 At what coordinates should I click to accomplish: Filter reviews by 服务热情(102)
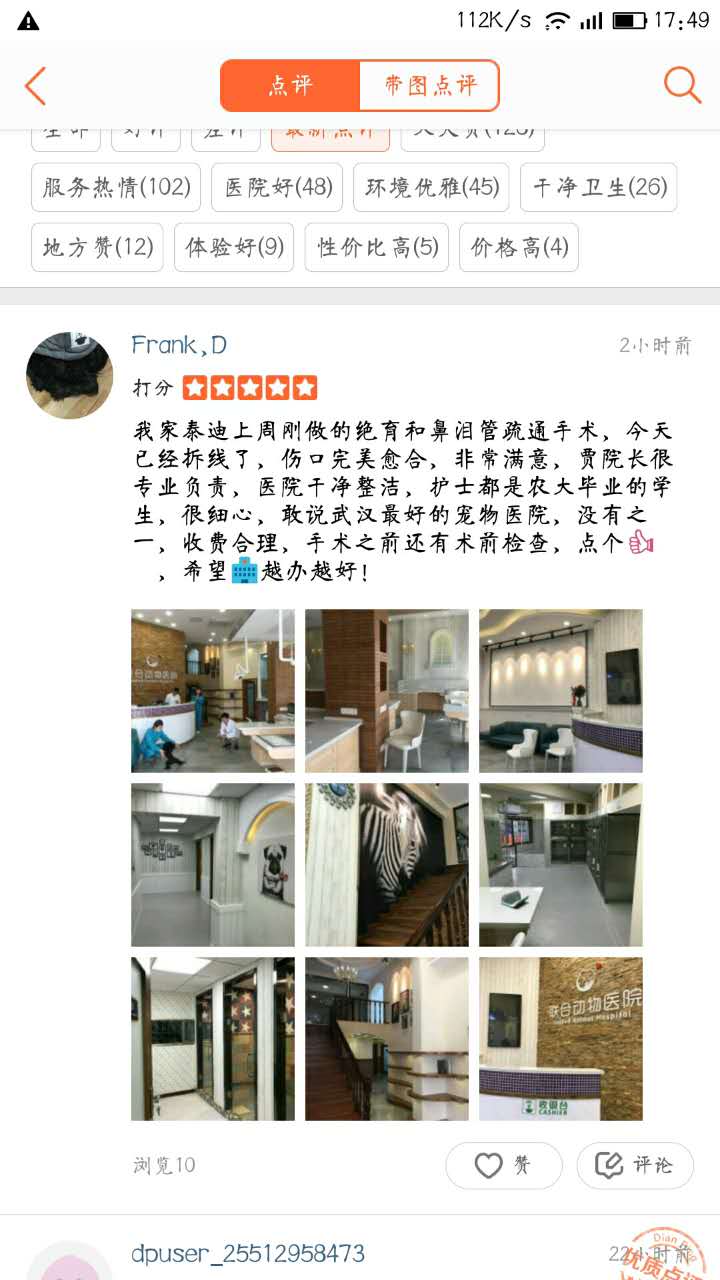pos(116,188)
